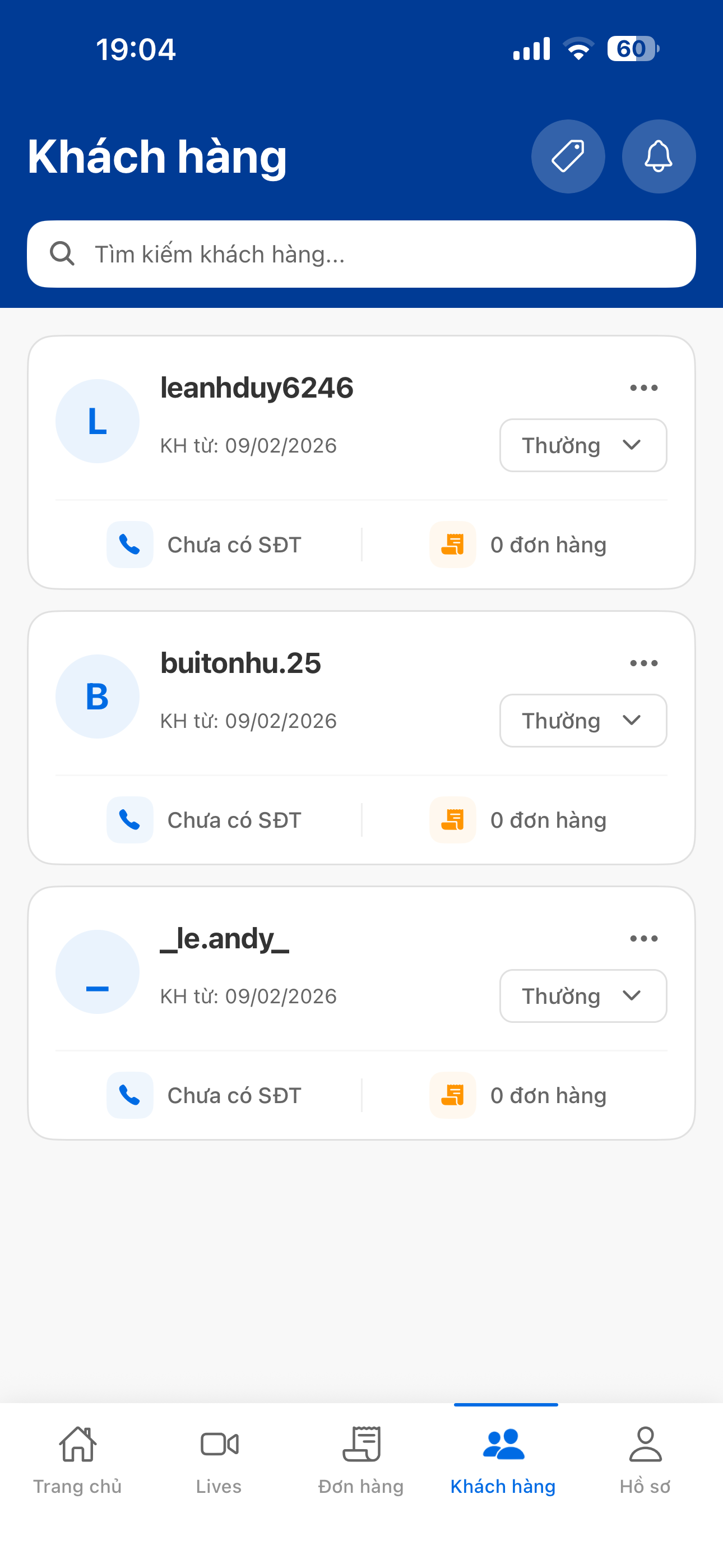
Task: Expand the Thường dropdown for buitonhu.25
Action: tap(582, 721)
